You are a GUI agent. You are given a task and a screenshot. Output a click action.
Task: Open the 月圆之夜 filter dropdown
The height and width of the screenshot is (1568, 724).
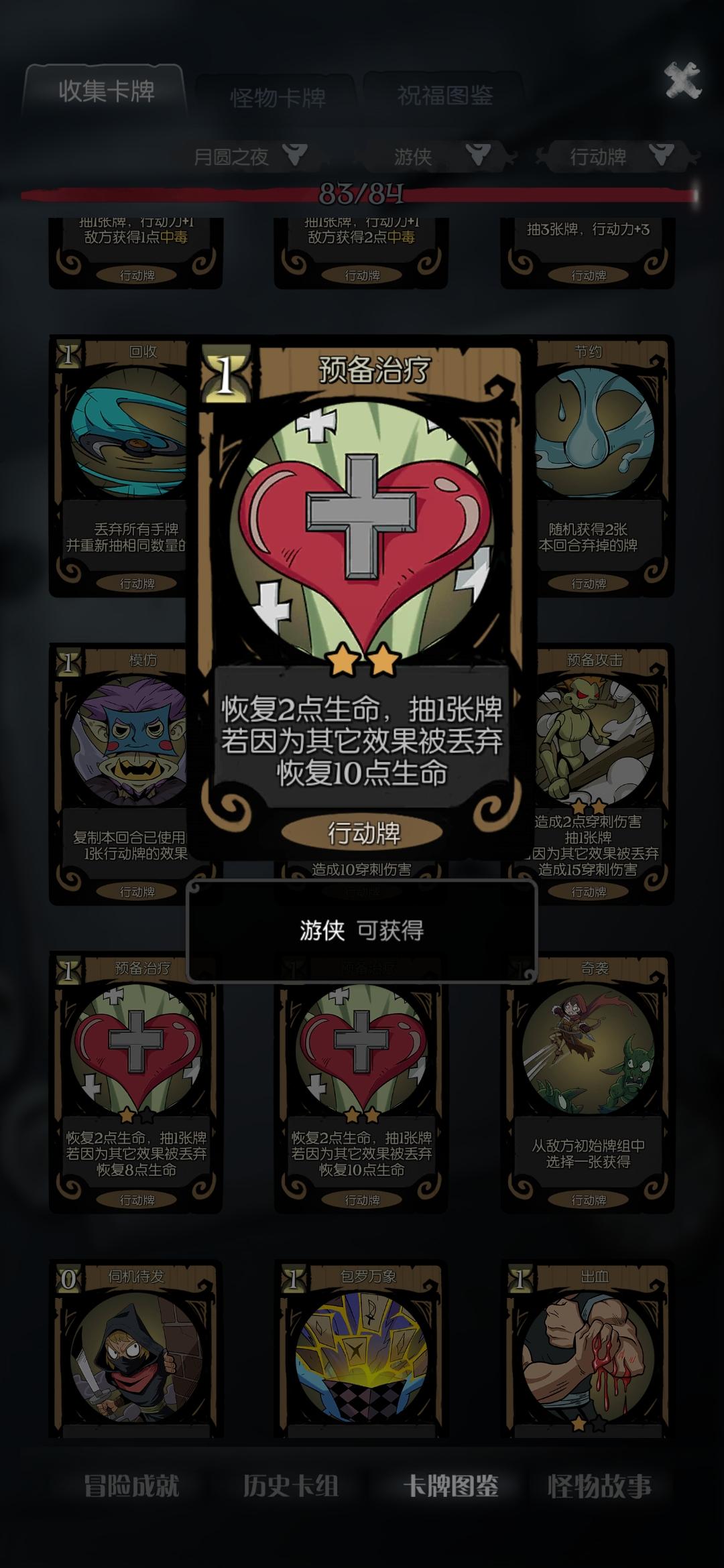[x=249, y=157]
